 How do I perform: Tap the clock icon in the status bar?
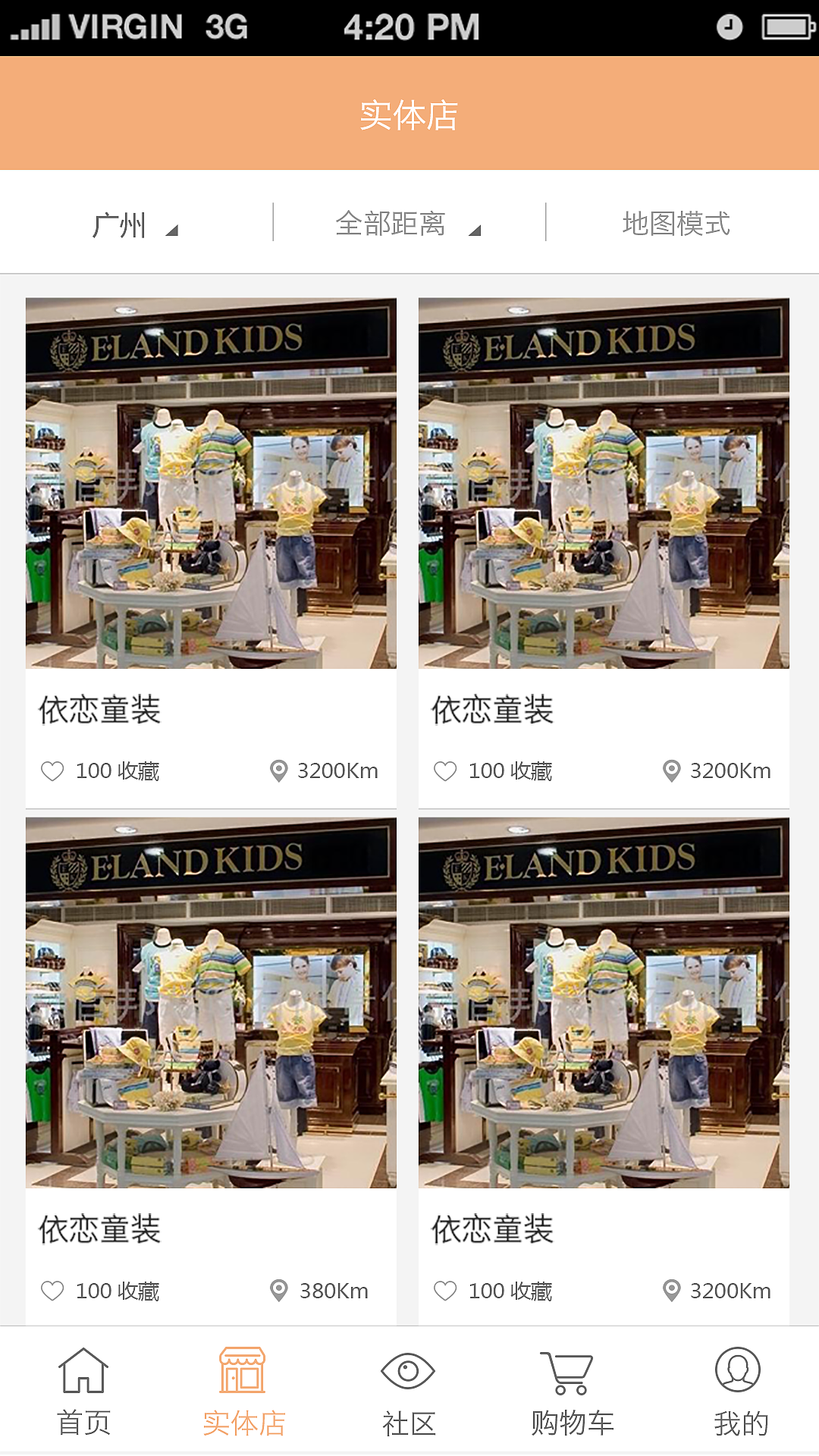(x=730, y=25)
